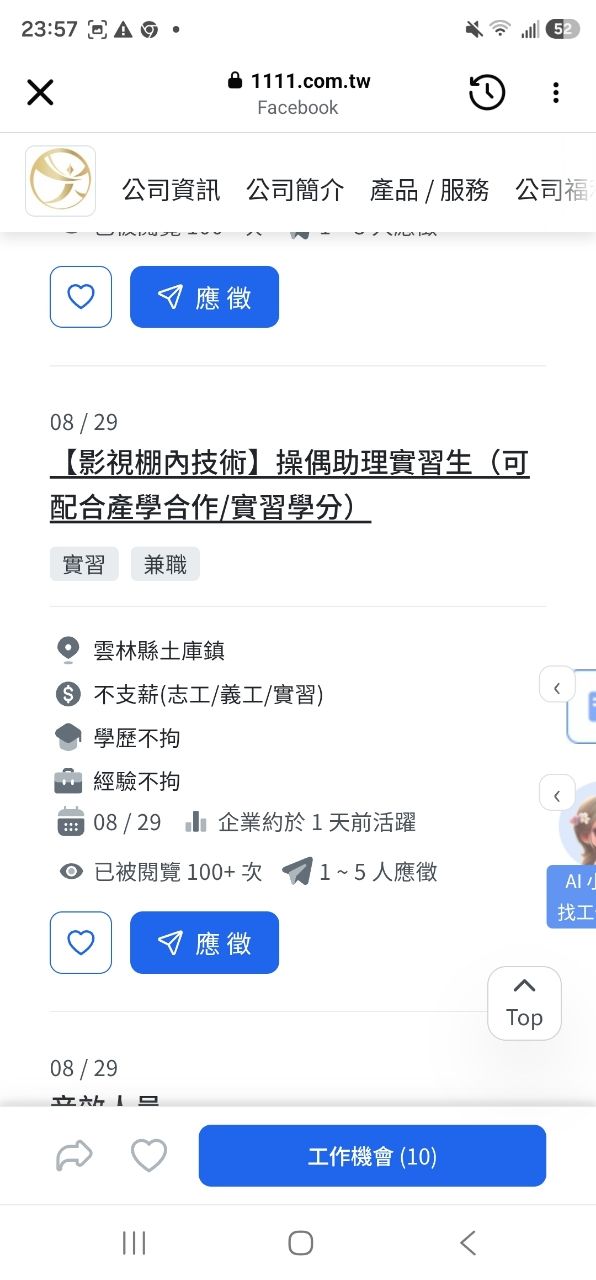Open the 操偶助理實習生 job listing link
The image size is (596, 1280).
click(x=290, y=485)
